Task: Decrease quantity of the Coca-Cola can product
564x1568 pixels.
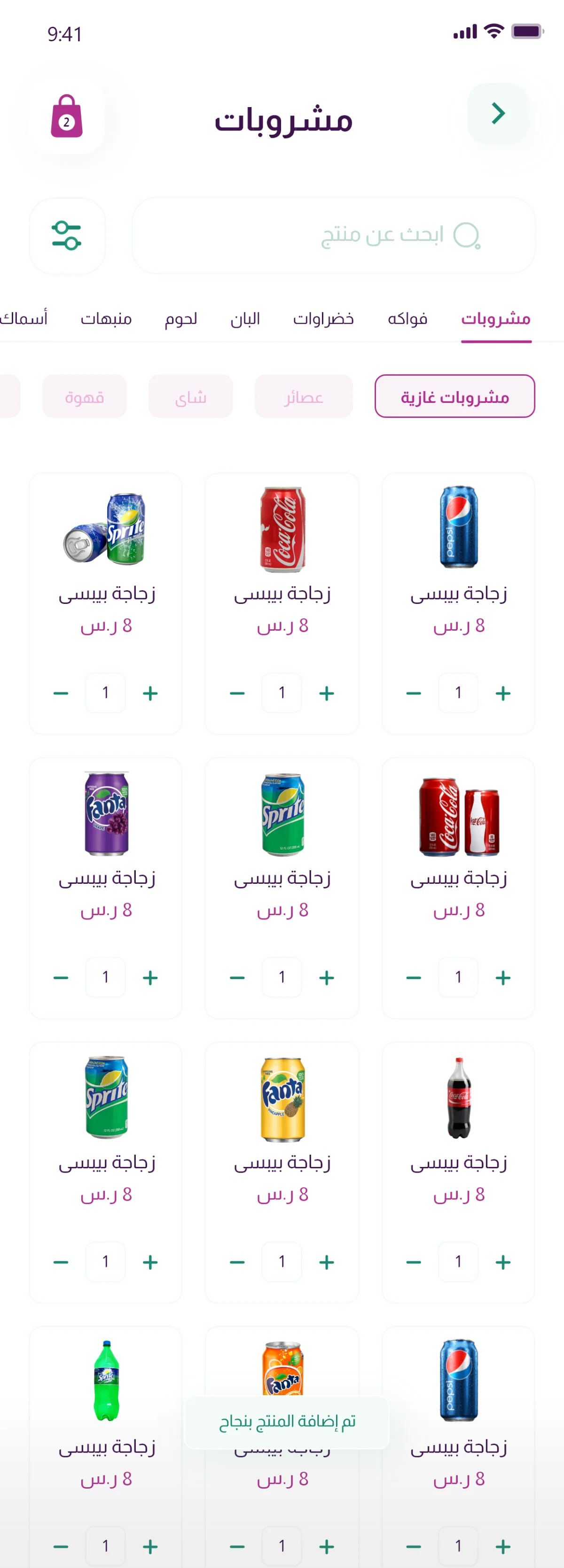Action: click(237, 693)
